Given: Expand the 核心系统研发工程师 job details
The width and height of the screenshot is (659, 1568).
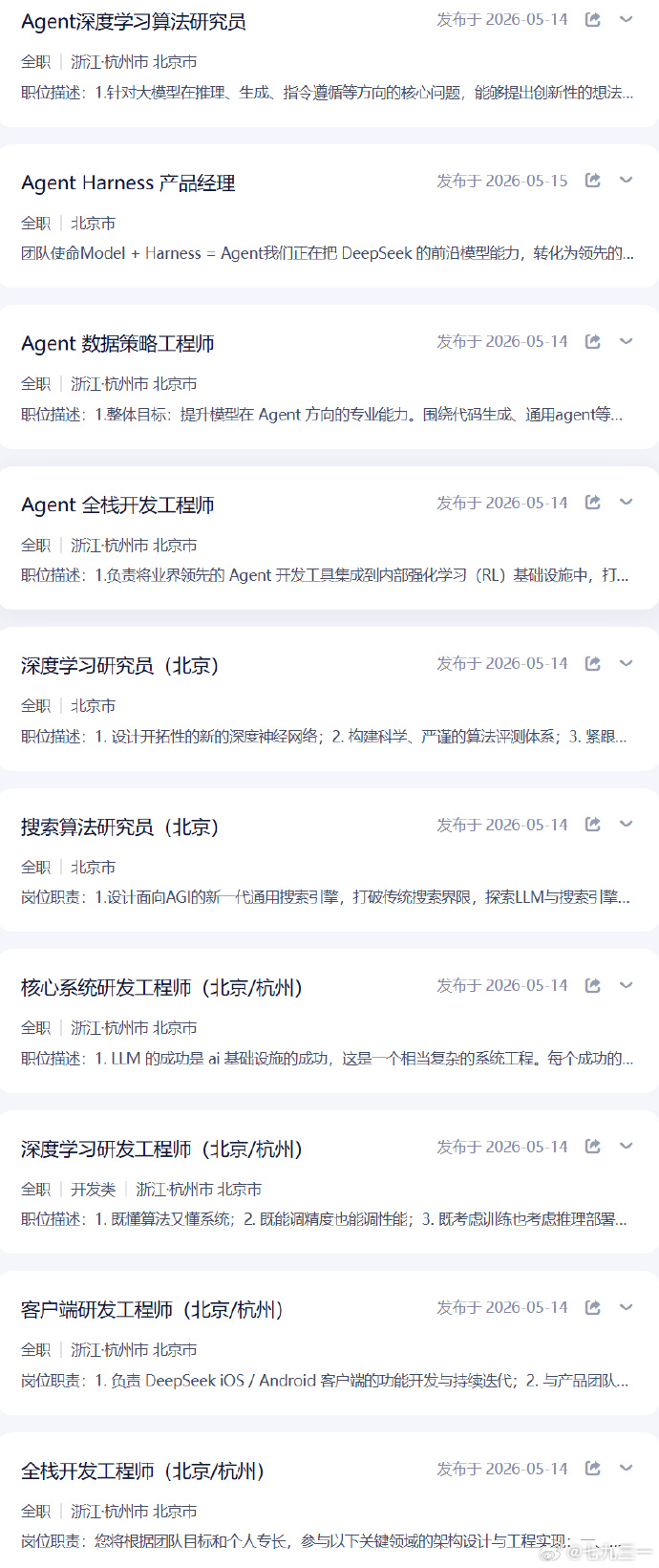Looking at the screenshot, I should tap(627, 985).
